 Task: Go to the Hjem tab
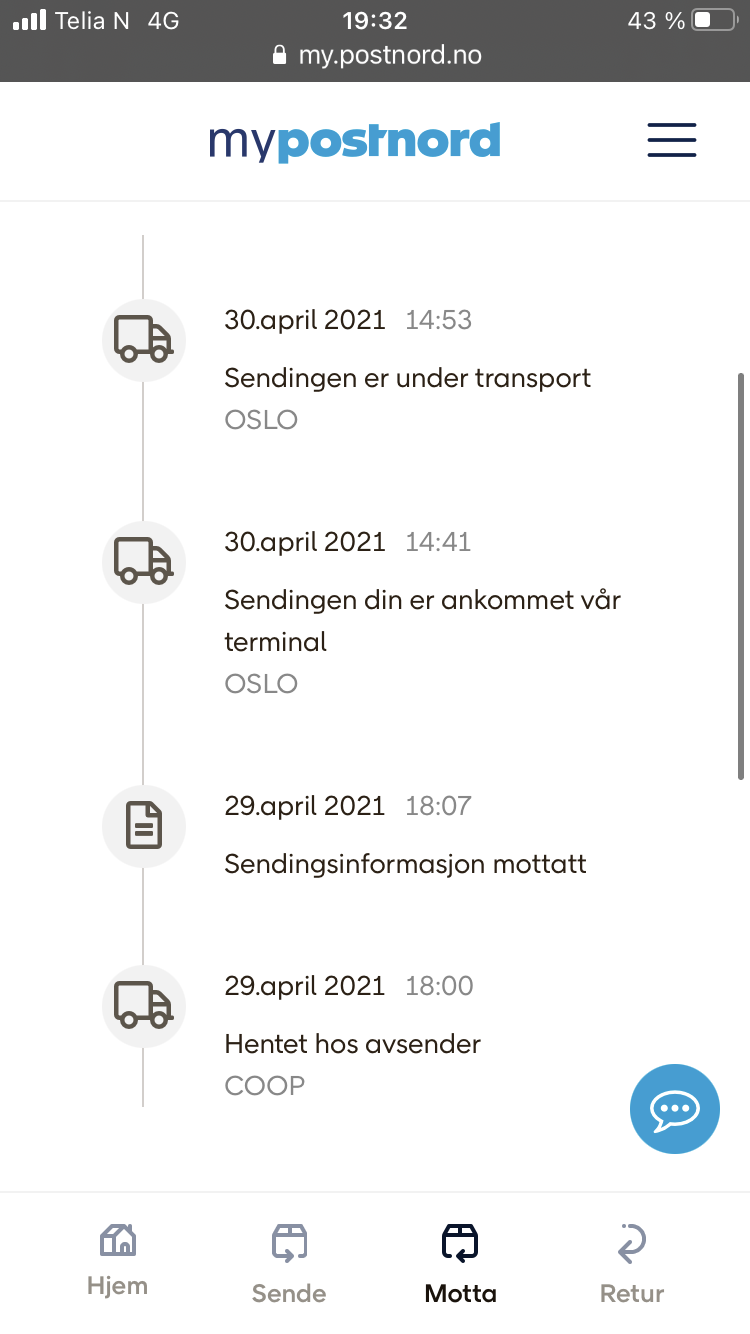[x=117, y=1260]
